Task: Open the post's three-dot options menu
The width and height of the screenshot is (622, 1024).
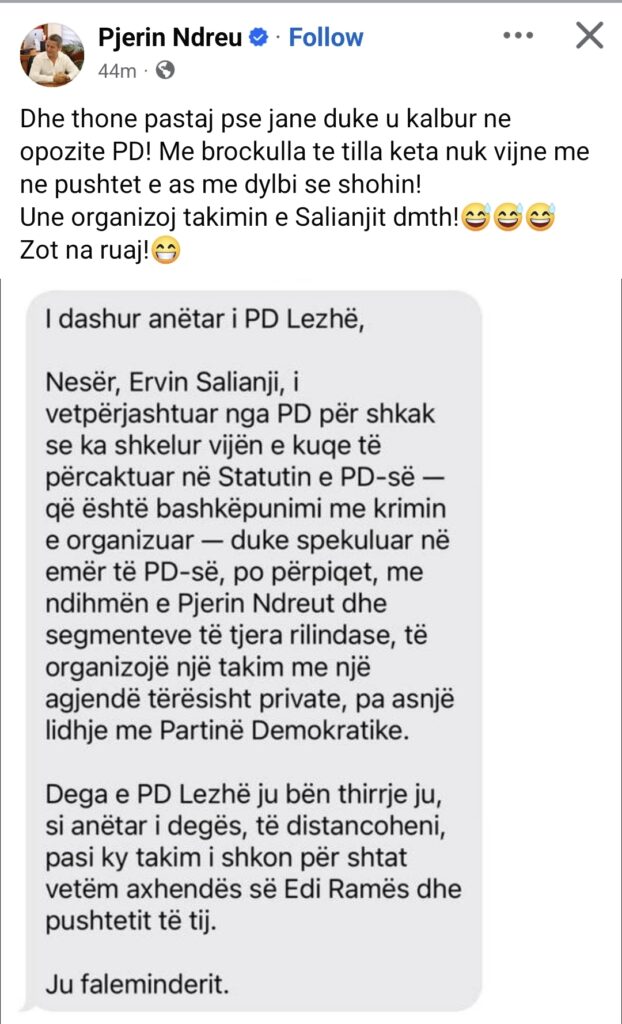Action: point(518,37)
